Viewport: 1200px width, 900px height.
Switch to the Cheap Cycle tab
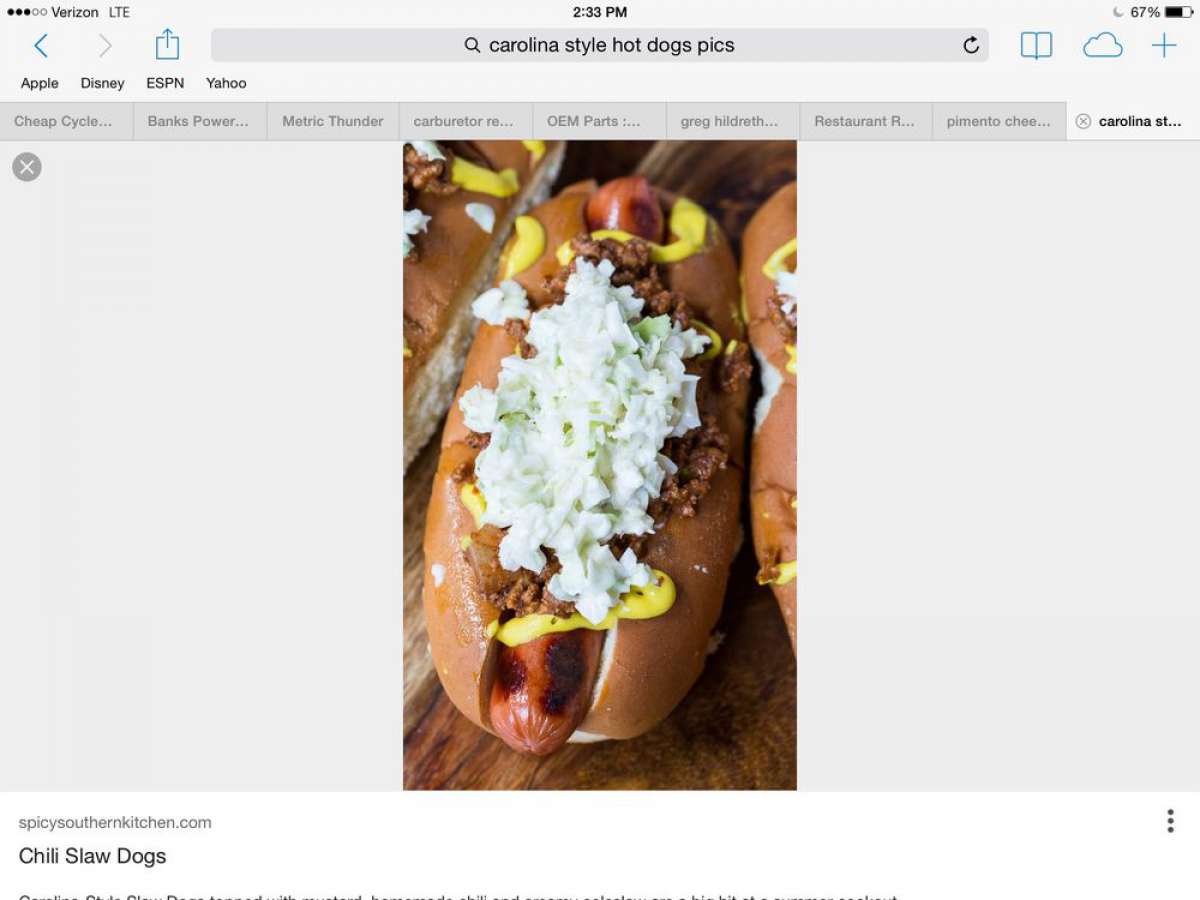[x=66, y=121]
